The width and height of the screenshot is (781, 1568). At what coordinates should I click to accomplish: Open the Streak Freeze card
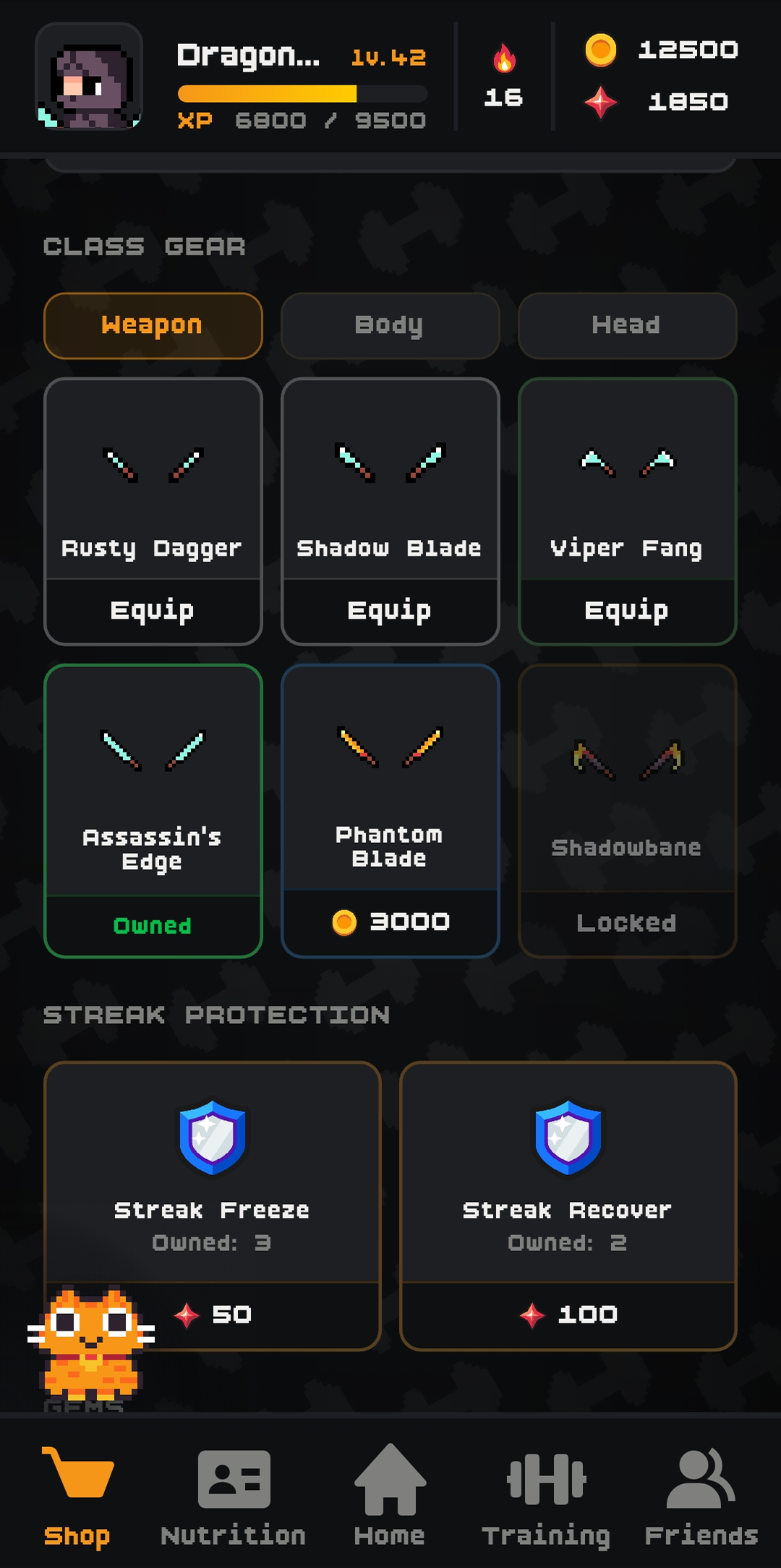pyautogui.click(x=212, y=1172)
